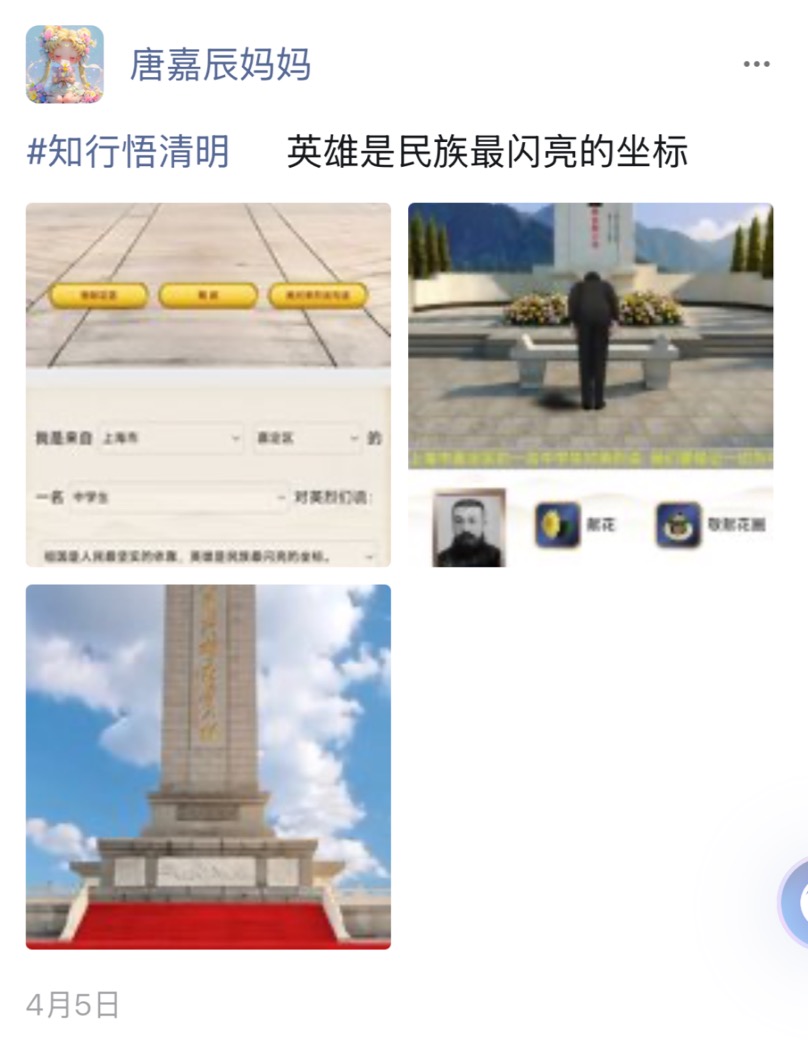
Task: Tap the floating button at the right edge
Action: (796, 902)
